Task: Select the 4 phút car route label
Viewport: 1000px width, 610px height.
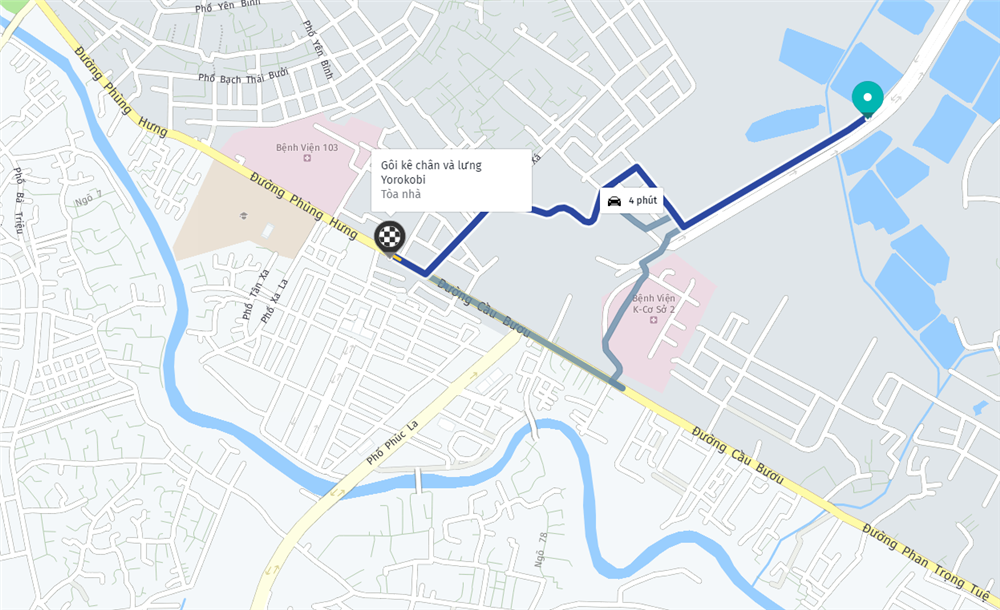Action: (x=631, y=201)
